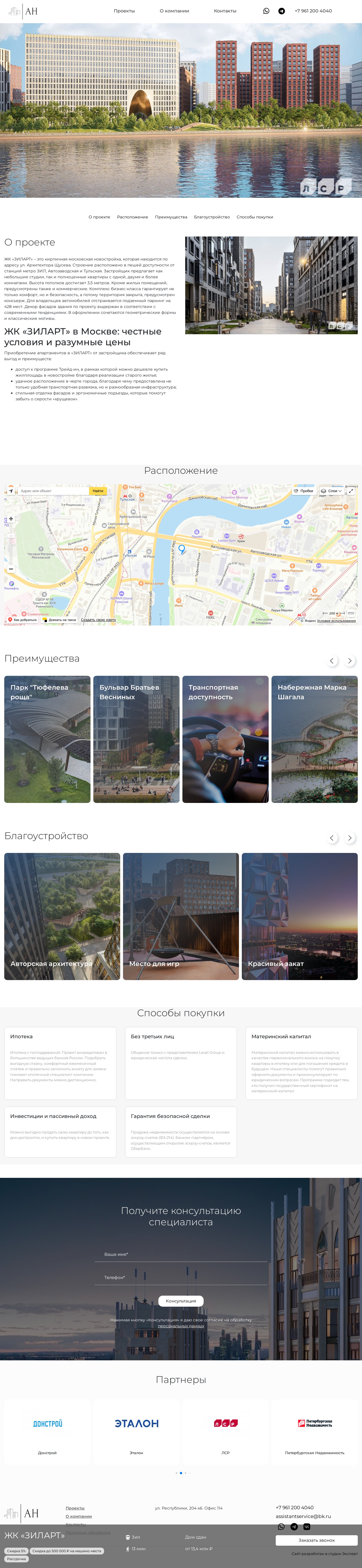Viewport: 362px width, 1568px height.
Task: Open the Место для игр card
Action: (181, 916)
